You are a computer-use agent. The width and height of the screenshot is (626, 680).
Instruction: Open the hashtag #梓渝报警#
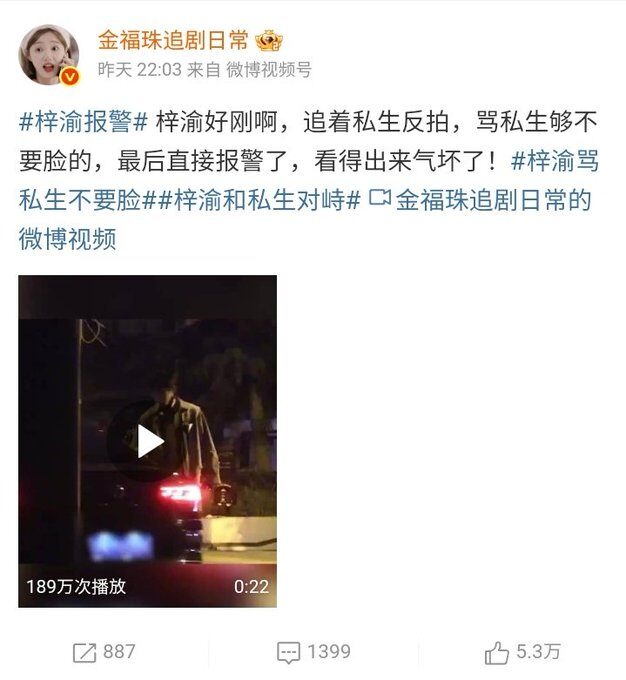83,122
